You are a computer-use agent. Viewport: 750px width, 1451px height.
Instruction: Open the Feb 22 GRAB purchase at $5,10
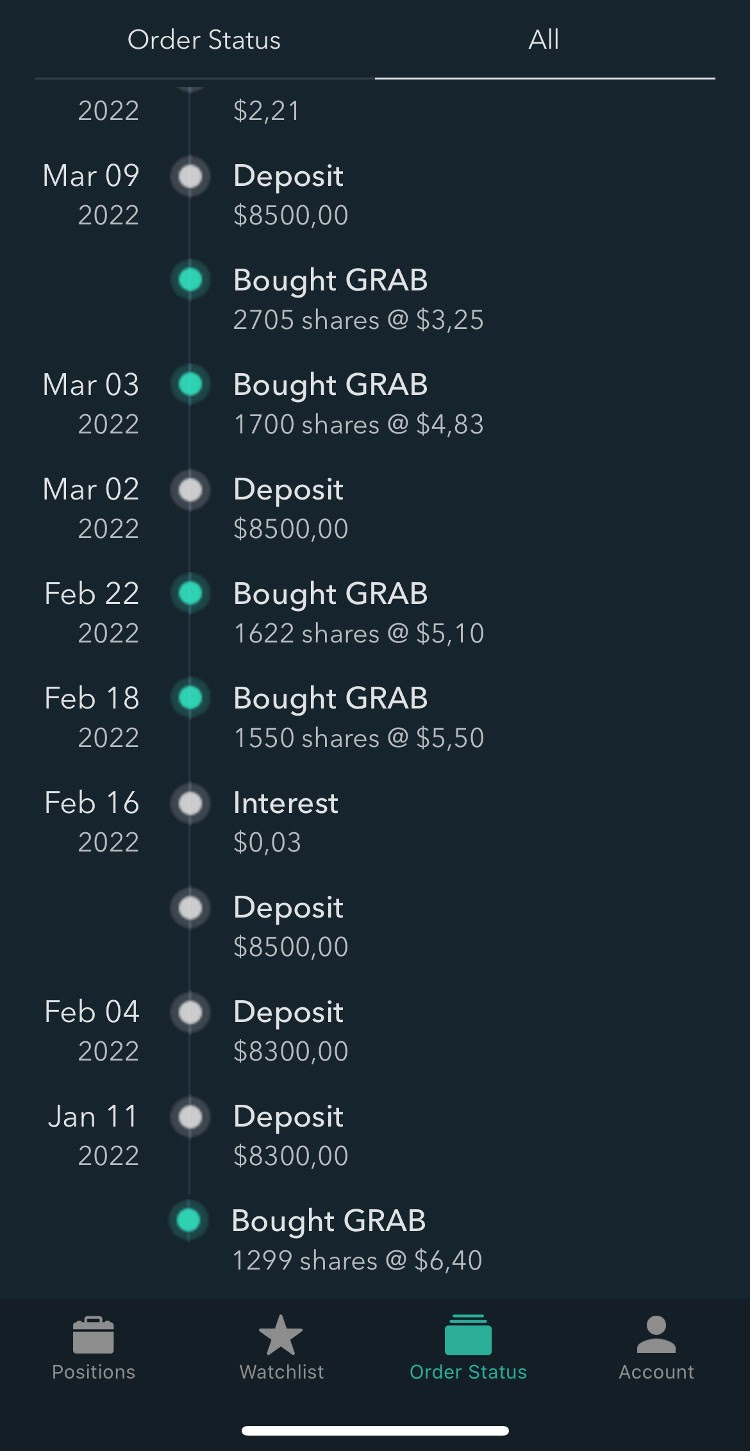click(x=375, y=613)
